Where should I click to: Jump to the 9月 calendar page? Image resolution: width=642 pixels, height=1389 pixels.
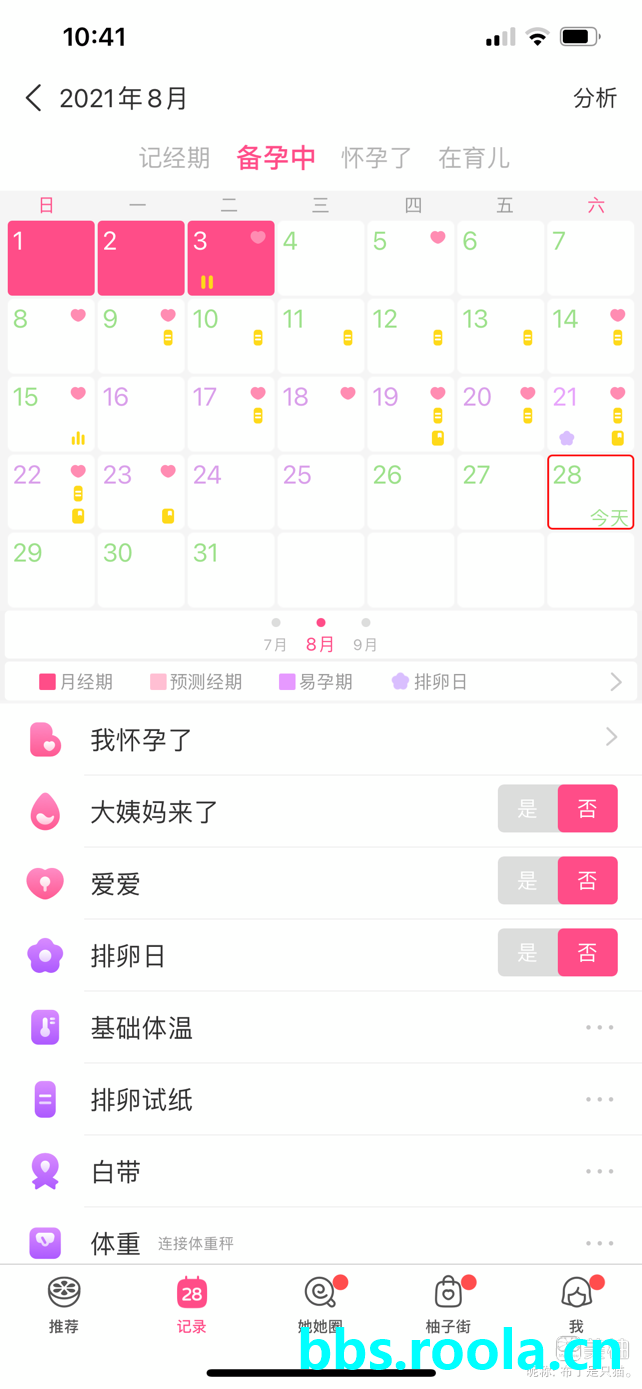click(x=366, y=637)
